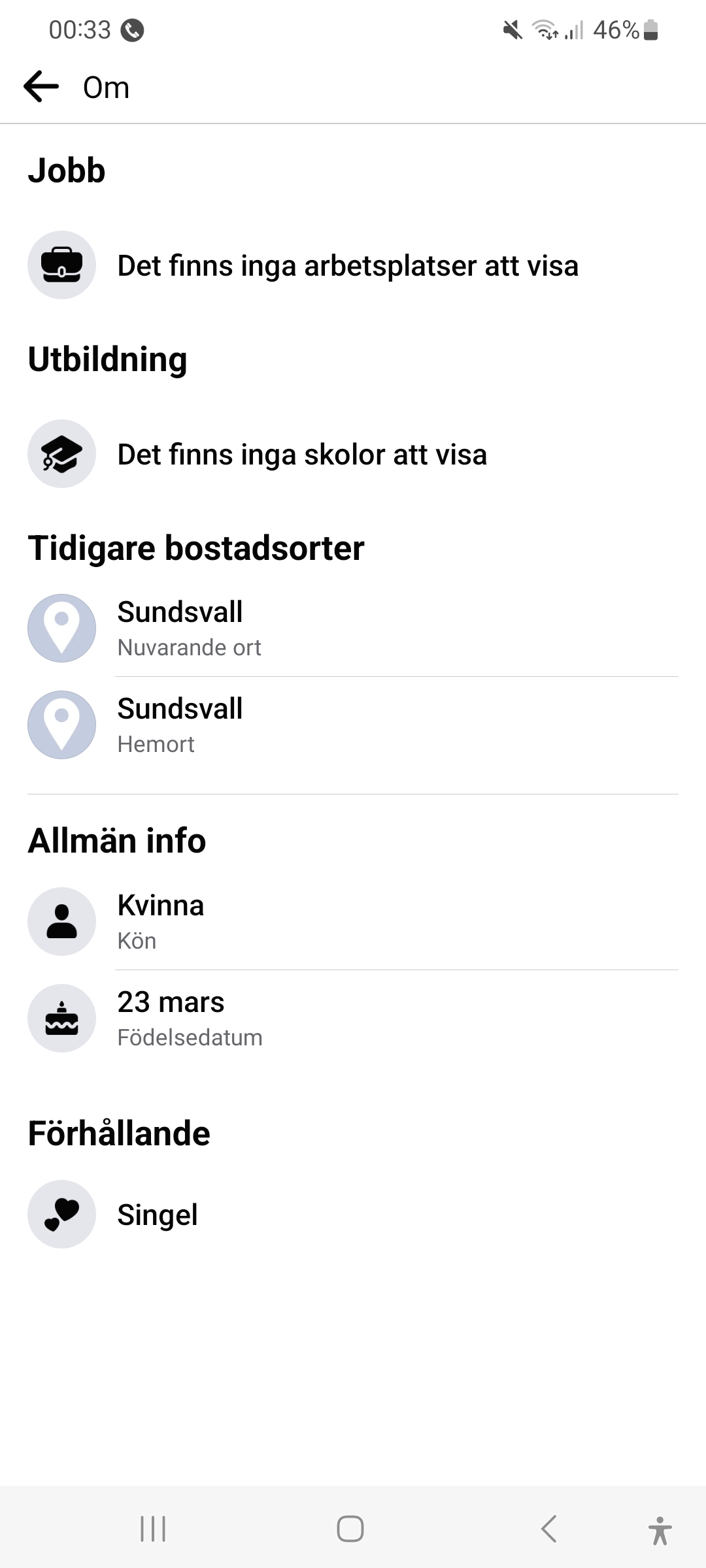Go to the device home screen
This screenshot has width=706, height=1568.
tap(350, 1529)
